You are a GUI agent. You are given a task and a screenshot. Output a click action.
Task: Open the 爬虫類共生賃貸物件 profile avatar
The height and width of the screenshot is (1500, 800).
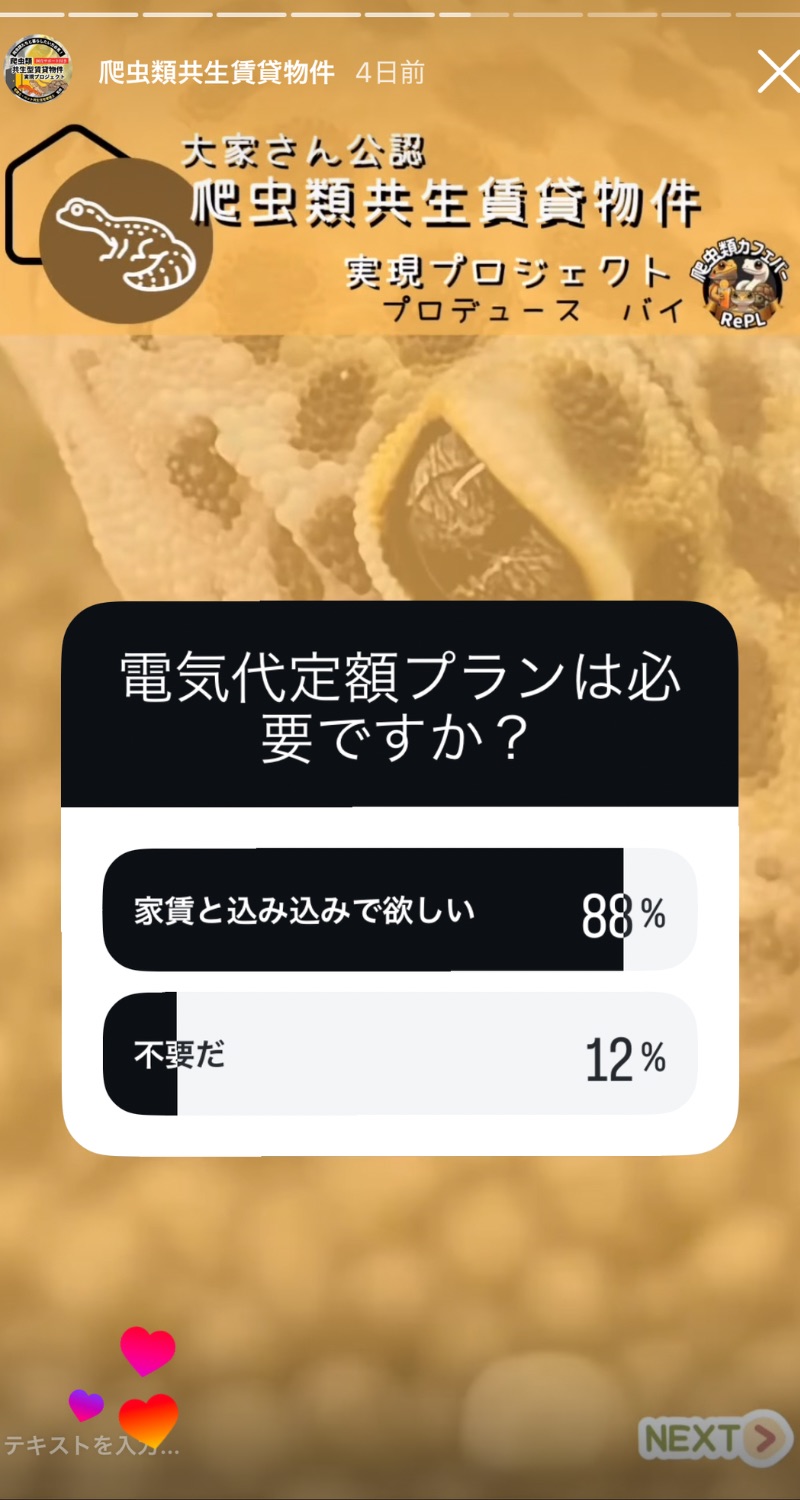[x=38, y=70]
